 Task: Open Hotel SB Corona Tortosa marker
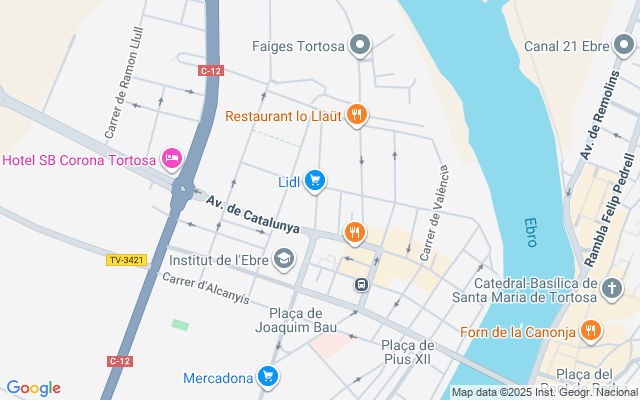(x=172, y=159)
